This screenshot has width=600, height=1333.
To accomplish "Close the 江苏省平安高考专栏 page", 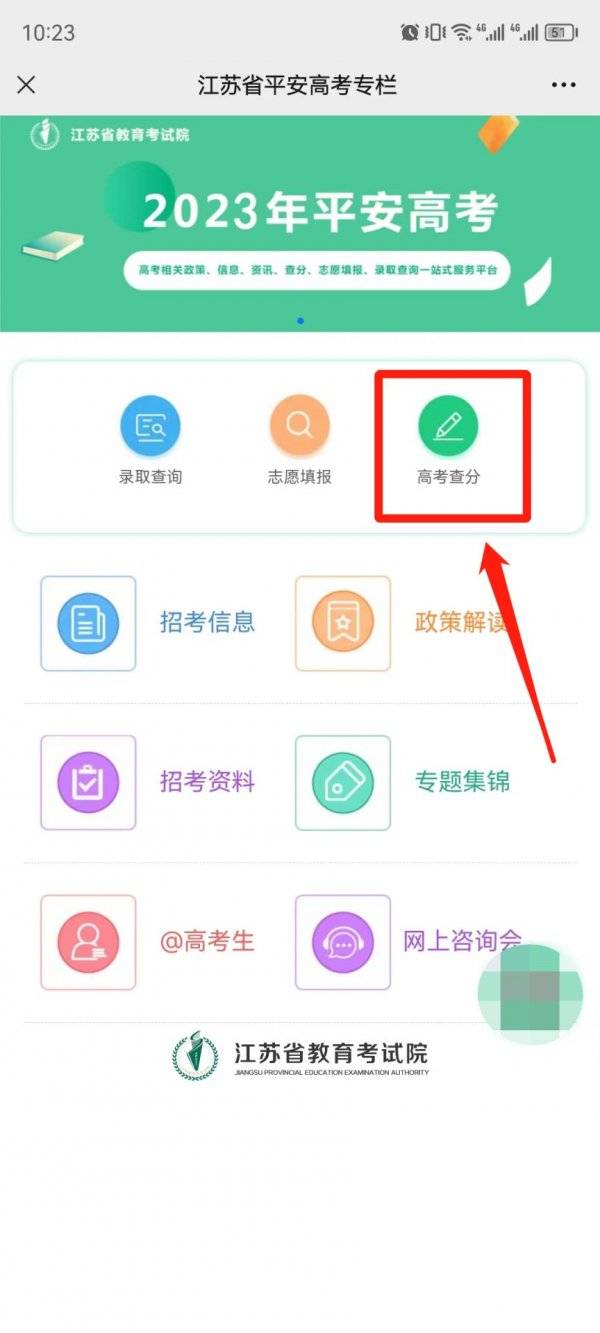I will pos(27,85).
